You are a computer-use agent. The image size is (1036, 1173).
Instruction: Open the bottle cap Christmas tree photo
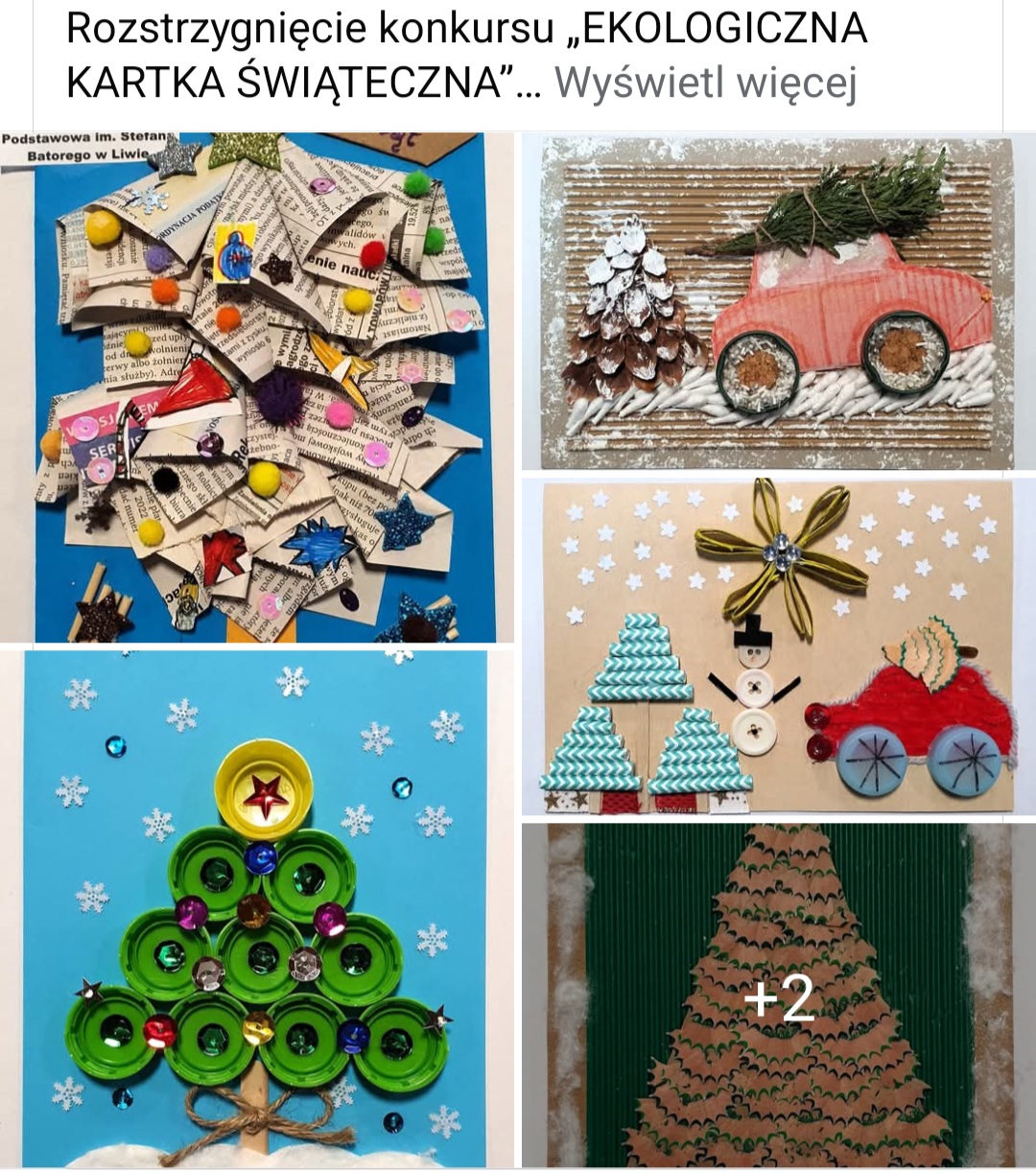tap(257, 907)
